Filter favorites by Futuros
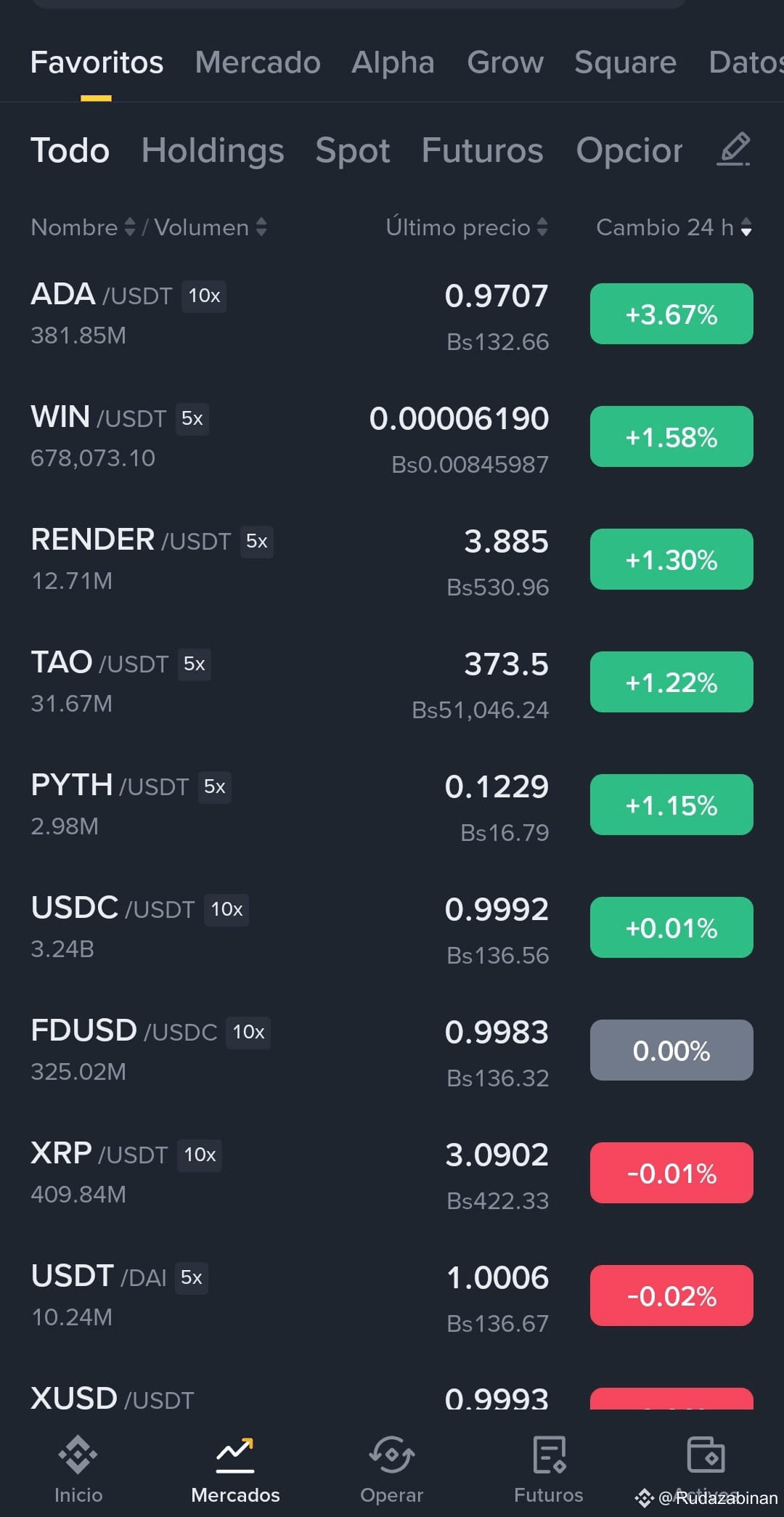The image size is (784, 1517). tap(483, 151)
